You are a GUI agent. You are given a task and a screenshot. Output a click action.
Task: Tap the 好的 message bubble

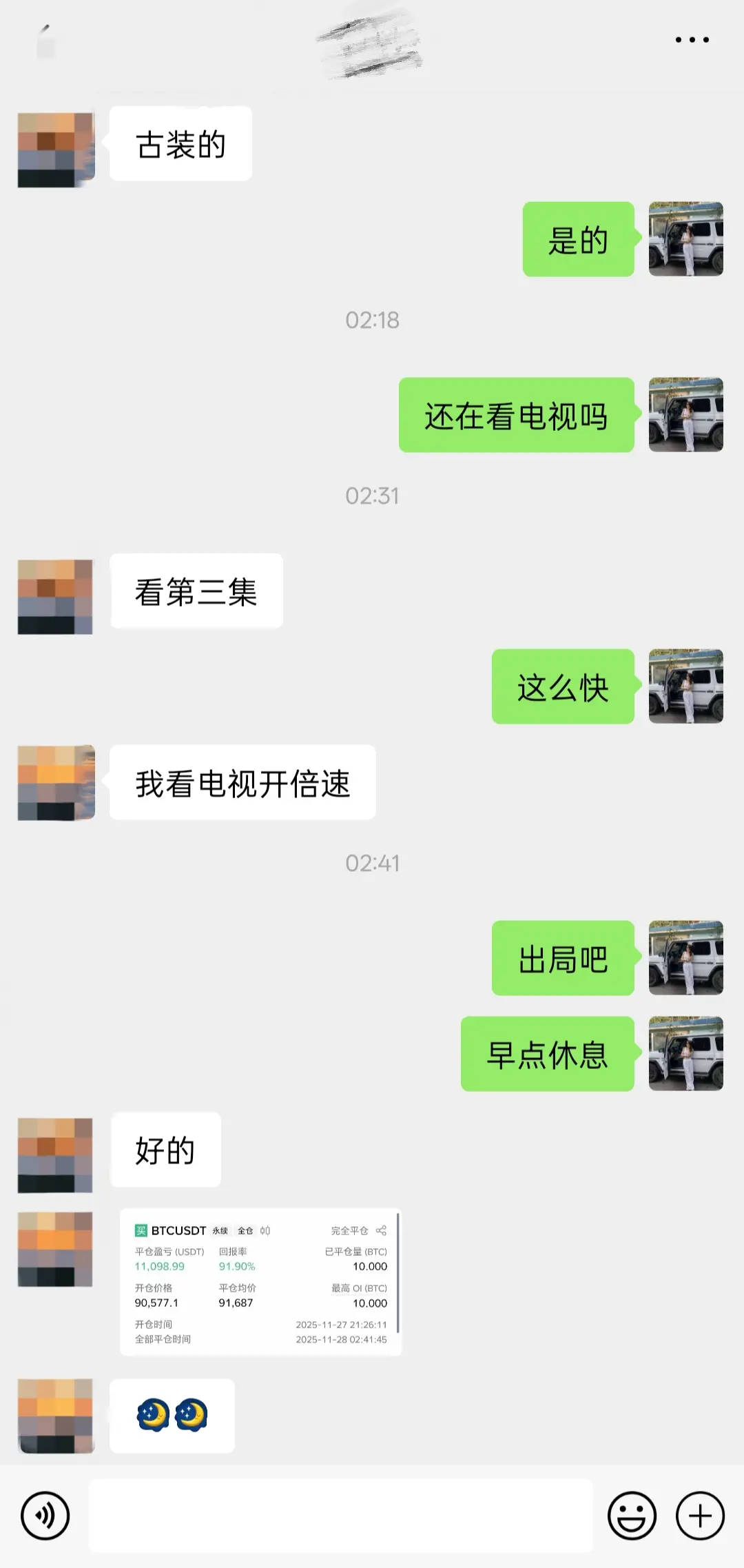165,1148
